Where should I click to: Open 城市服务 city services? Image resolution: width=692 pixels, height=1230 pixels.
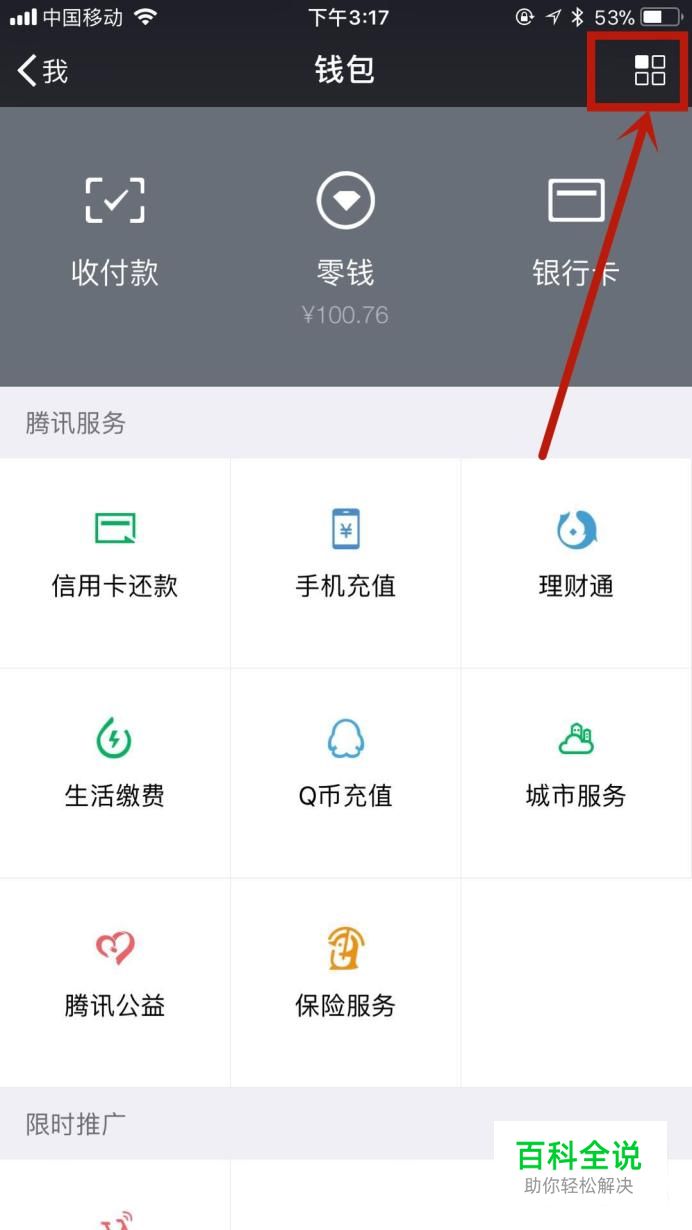[576, 763]
